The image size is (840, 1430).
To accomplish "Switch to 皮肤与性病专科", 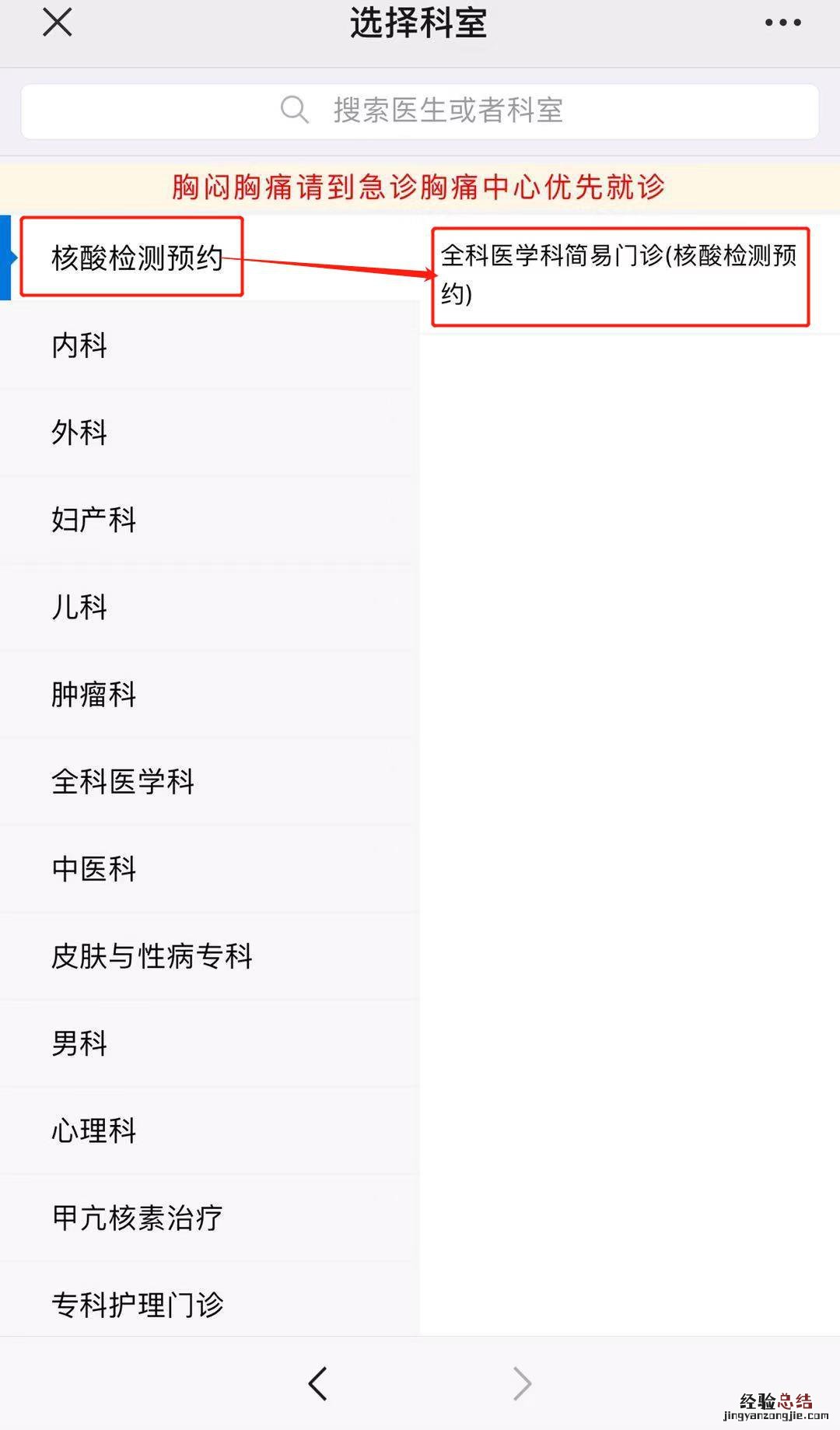I will [152, 956].
